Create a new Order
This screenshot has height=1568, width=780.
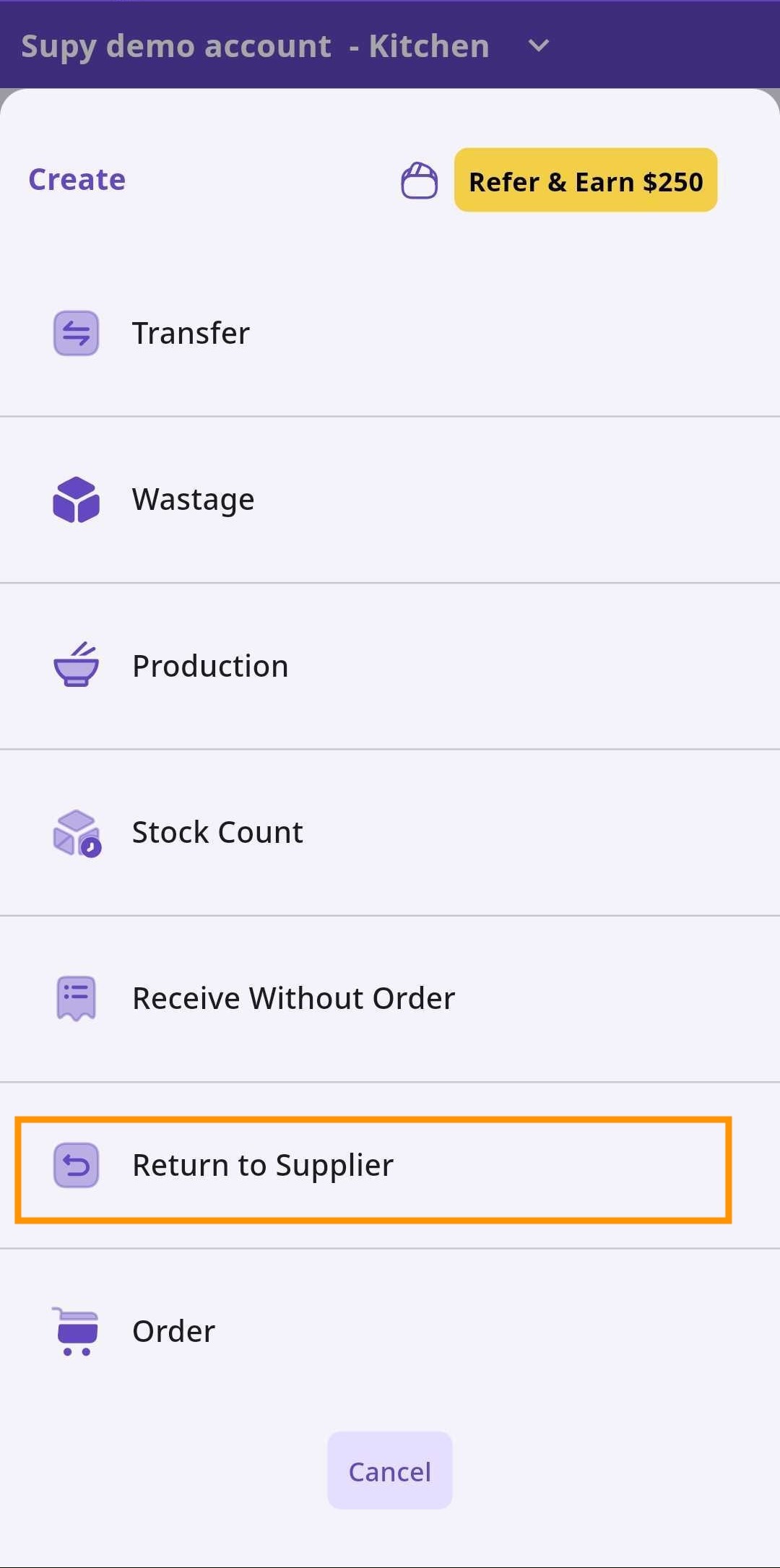(x=174, y=1331)
